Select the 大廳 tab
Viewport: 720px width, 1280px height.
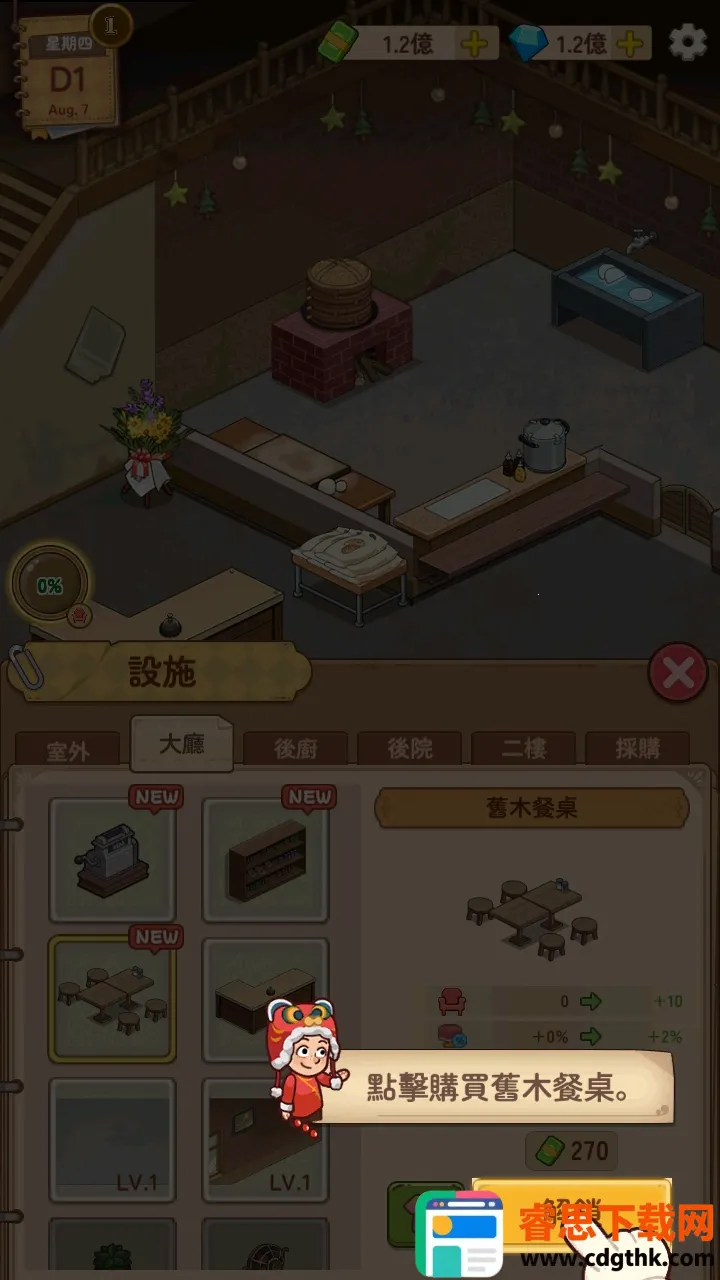(x=181, y=745)
